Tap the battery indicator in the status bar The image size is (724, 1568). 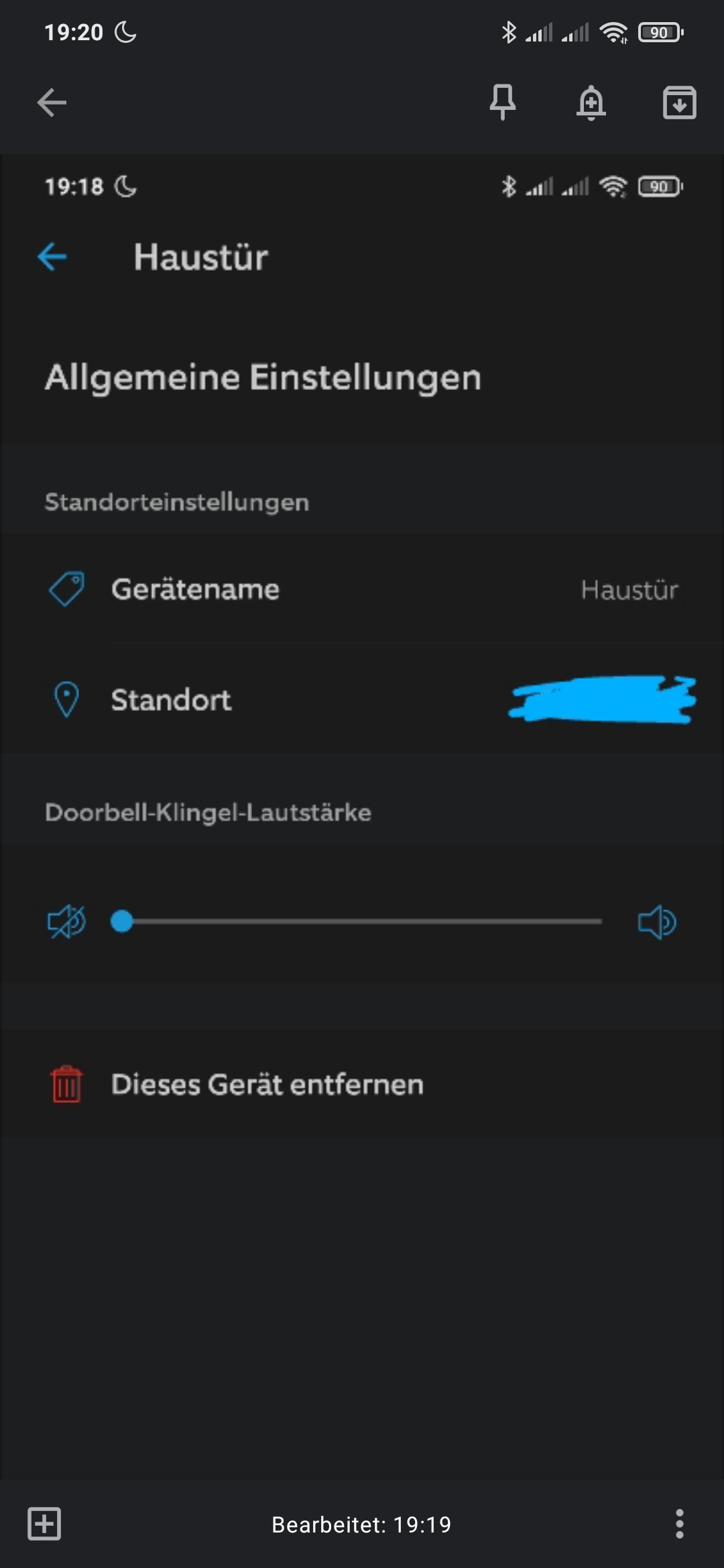662,31
